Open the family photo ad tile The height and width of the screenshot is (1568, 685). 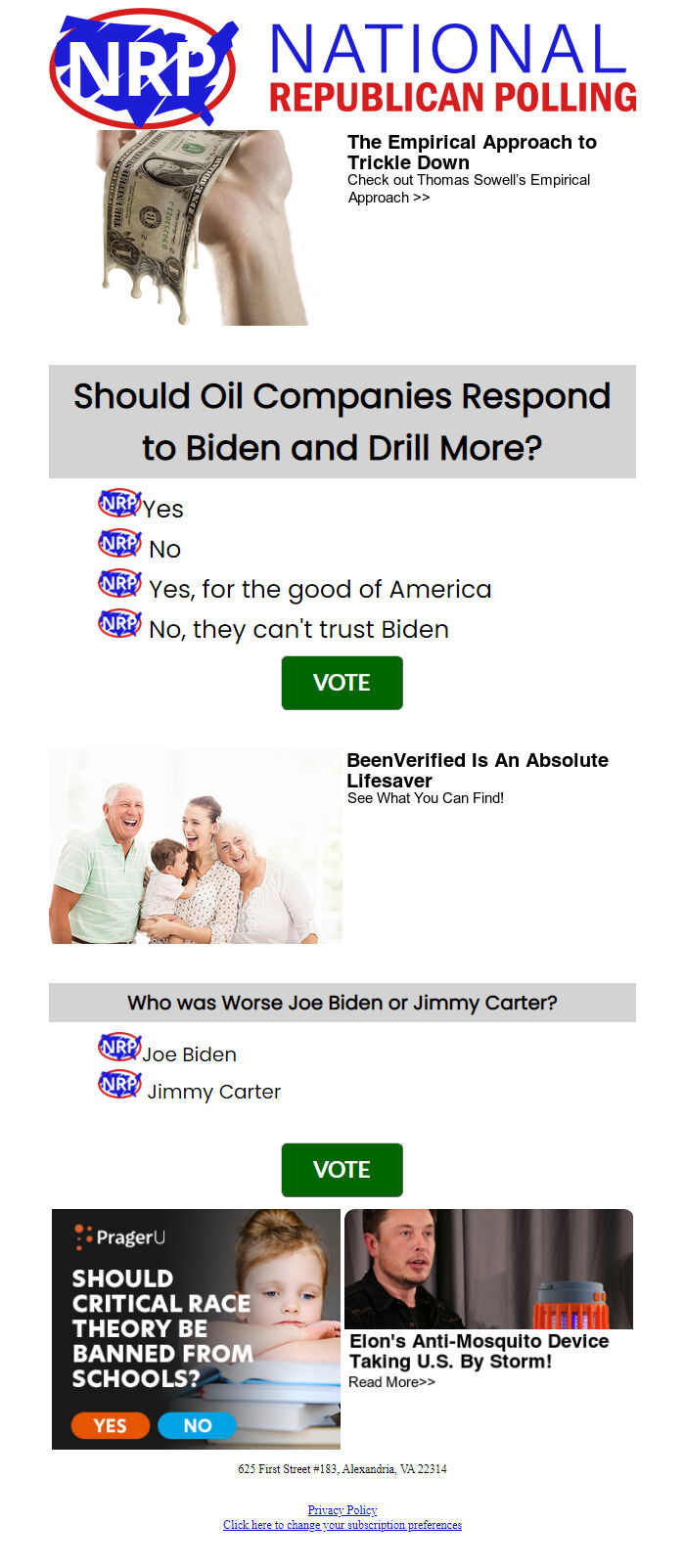pyautogui.click(x=196, y=846)
